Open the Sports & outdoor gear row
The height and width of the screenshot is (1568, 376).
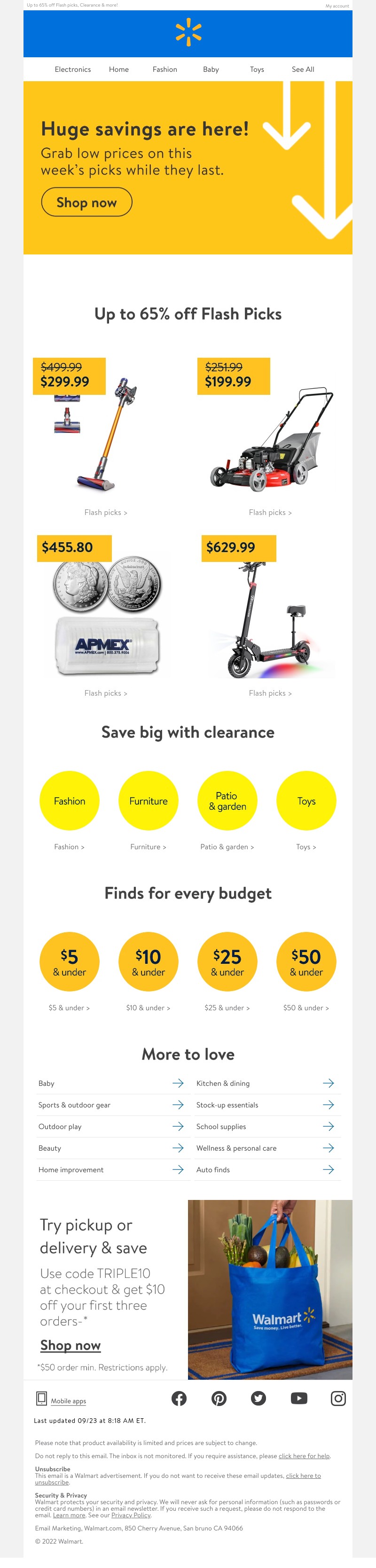coord(110,1105)
